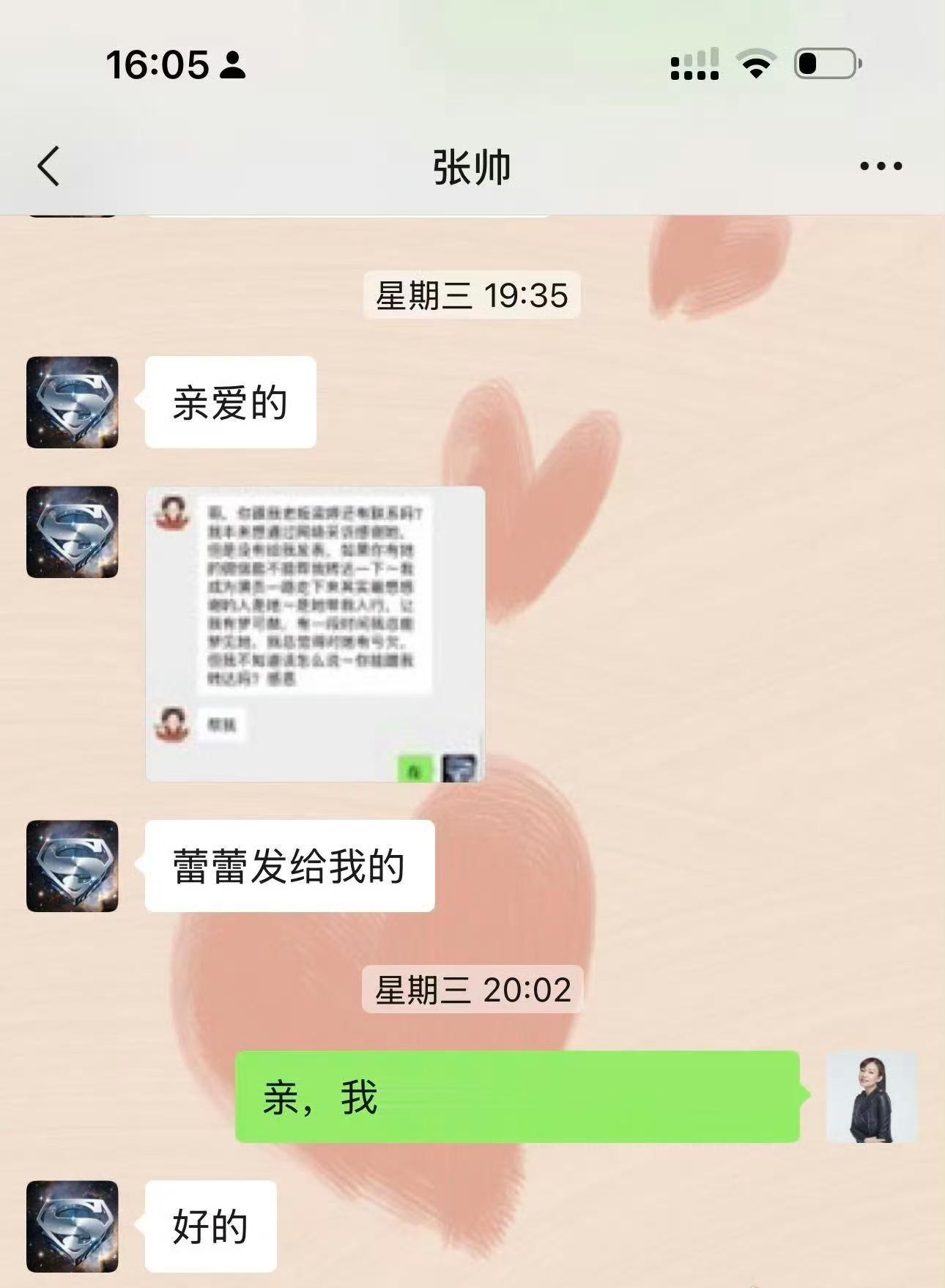945x1288 pixels.
Task: Tap the avatar beside the 好的 message
Action: click(73, 1226)
